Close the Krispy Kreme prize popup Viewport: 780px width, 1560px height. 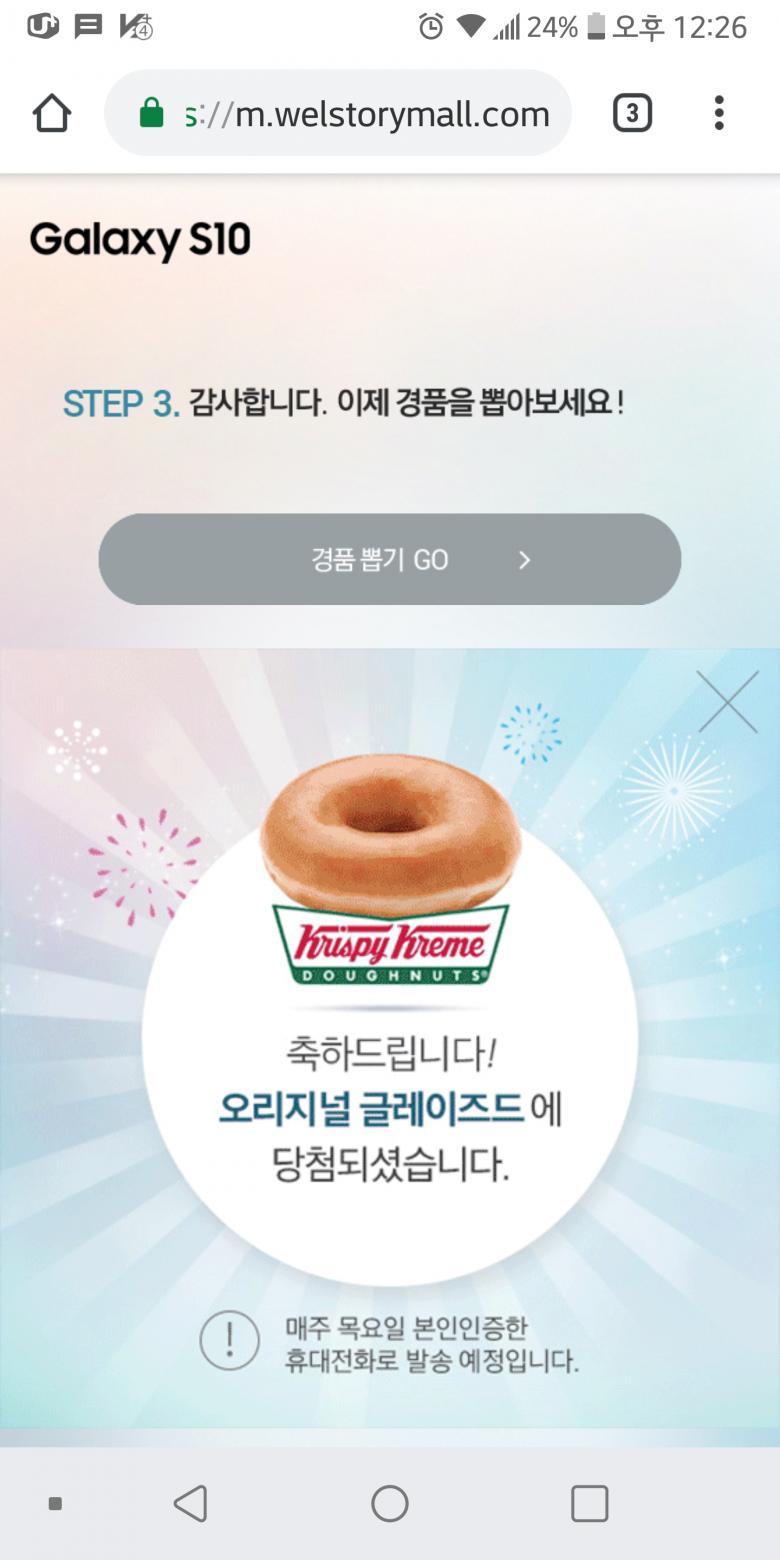[727, 702]
